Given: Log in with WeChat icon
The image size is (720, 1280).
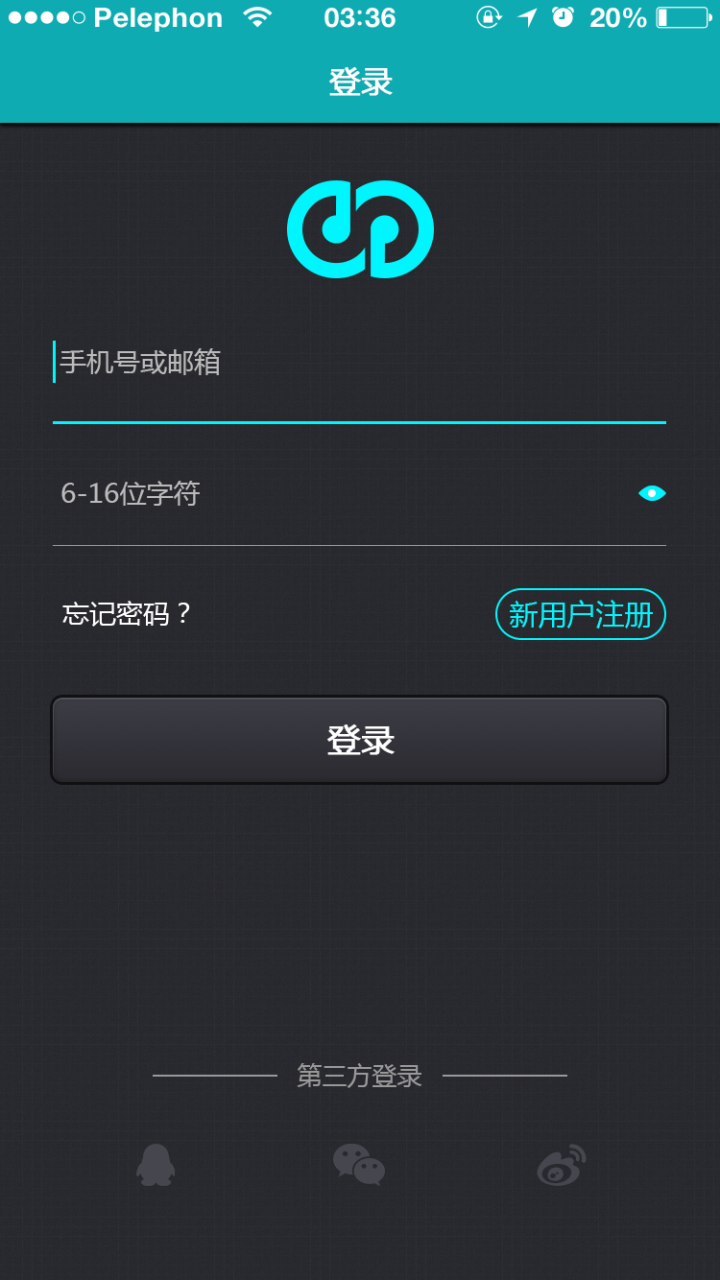Looking at the screenshot, I should (x=359, y=1165).
